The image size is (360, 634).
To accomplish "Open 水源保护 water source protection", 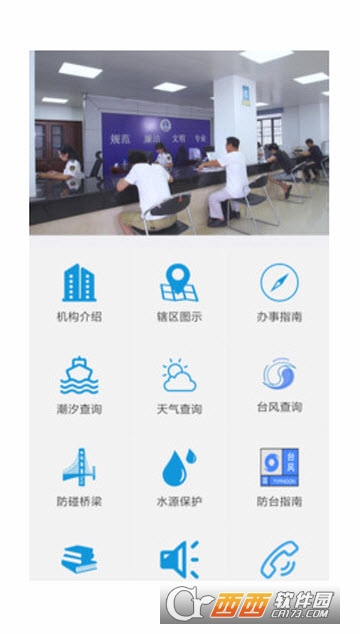I will tap(179, 478).
